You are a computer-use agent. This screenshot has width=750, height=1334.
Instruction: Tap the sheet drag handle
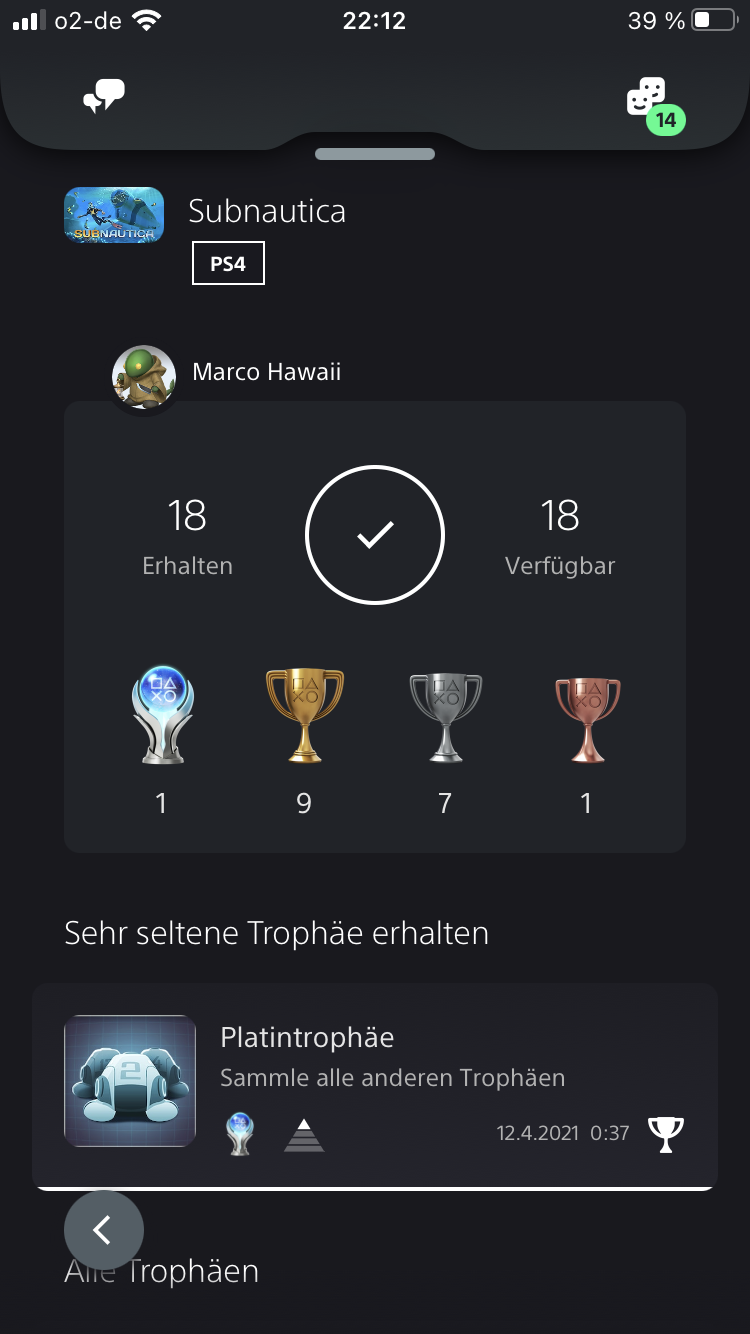point(375,154)
